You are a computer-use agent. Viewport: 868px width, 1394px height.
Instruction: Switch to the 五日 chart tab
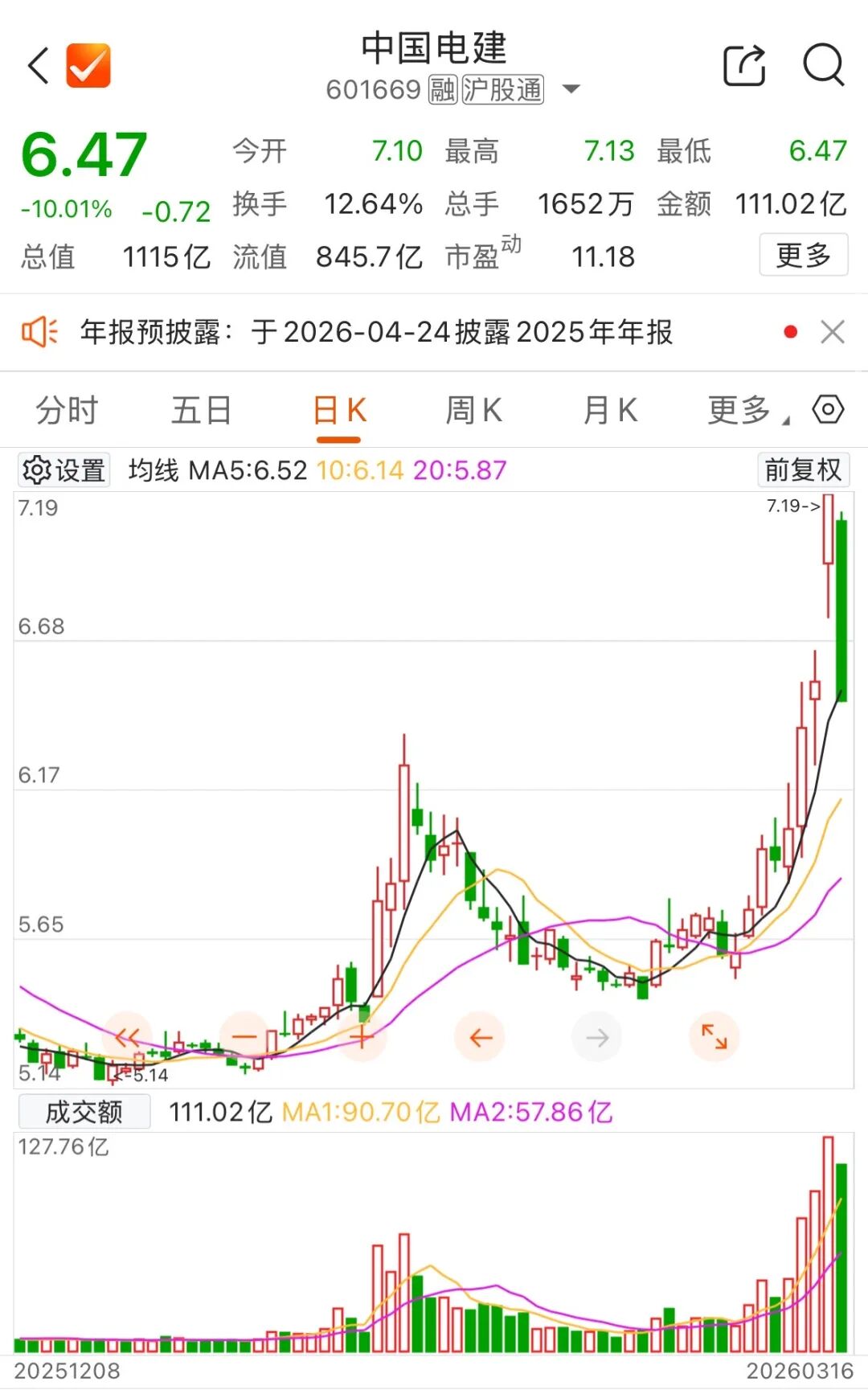201,411
